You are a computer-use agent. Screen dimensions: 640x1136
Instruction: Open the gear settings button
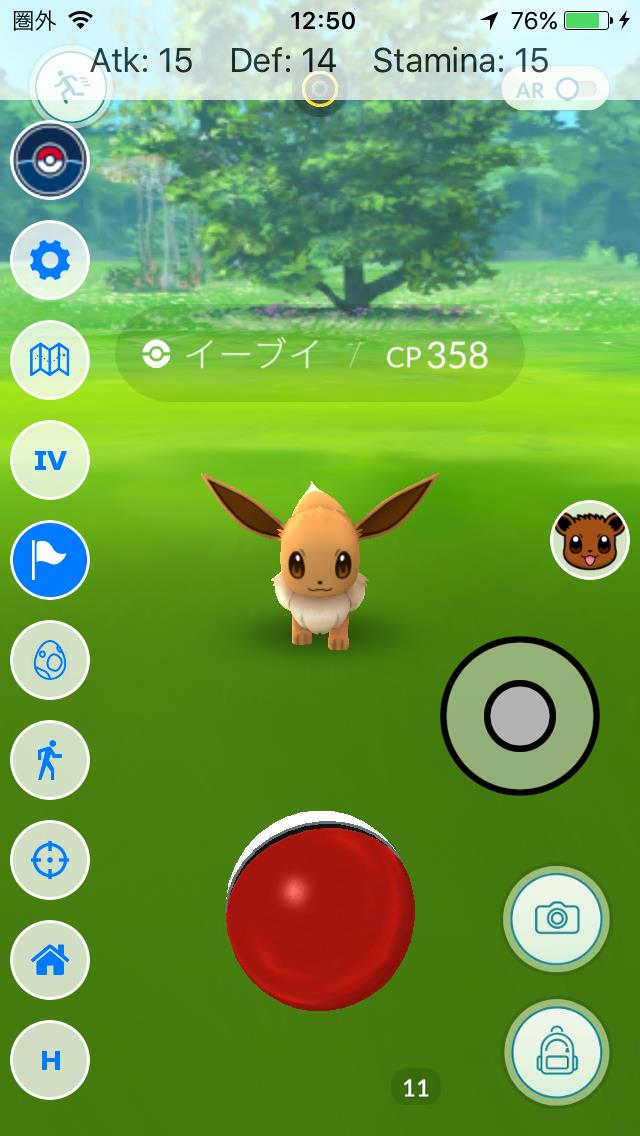click(x=50, y=260)
